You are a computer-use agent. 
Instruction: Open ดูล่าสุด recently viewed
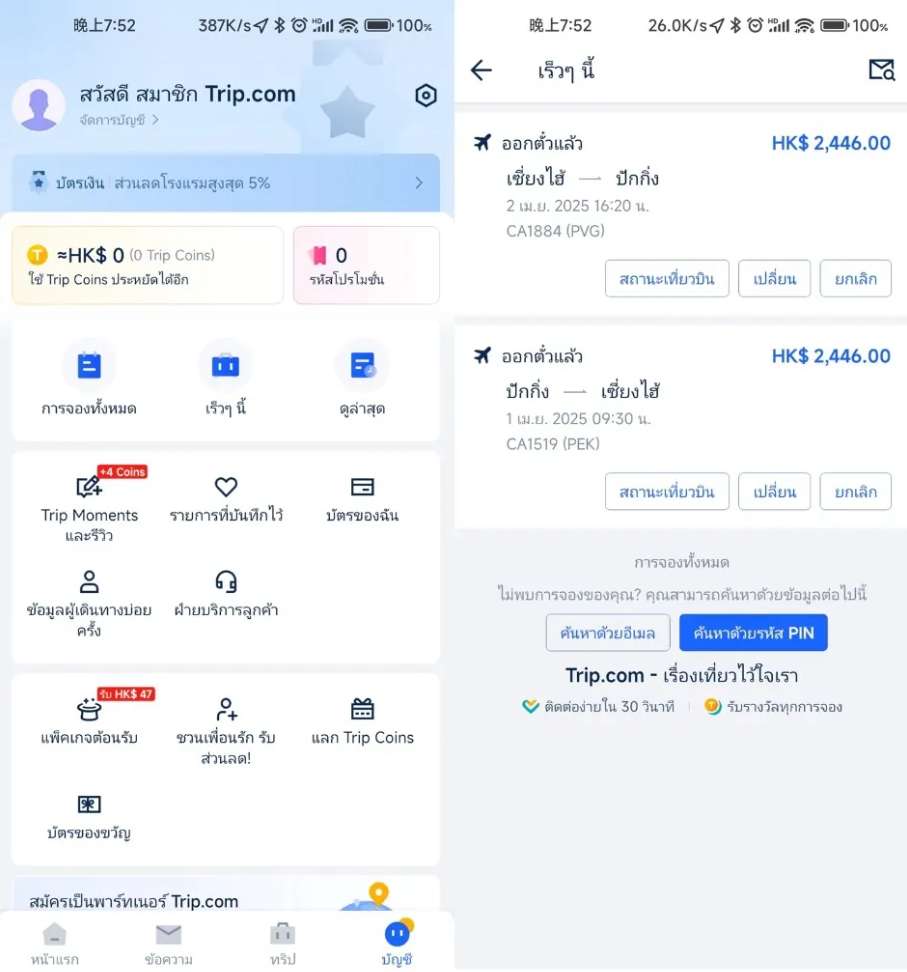coord(362,381)
